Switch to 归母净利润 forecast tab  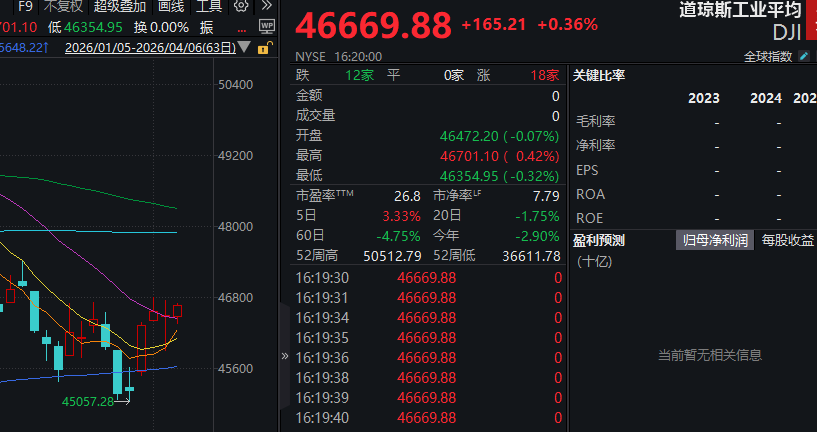coord(715,240)
